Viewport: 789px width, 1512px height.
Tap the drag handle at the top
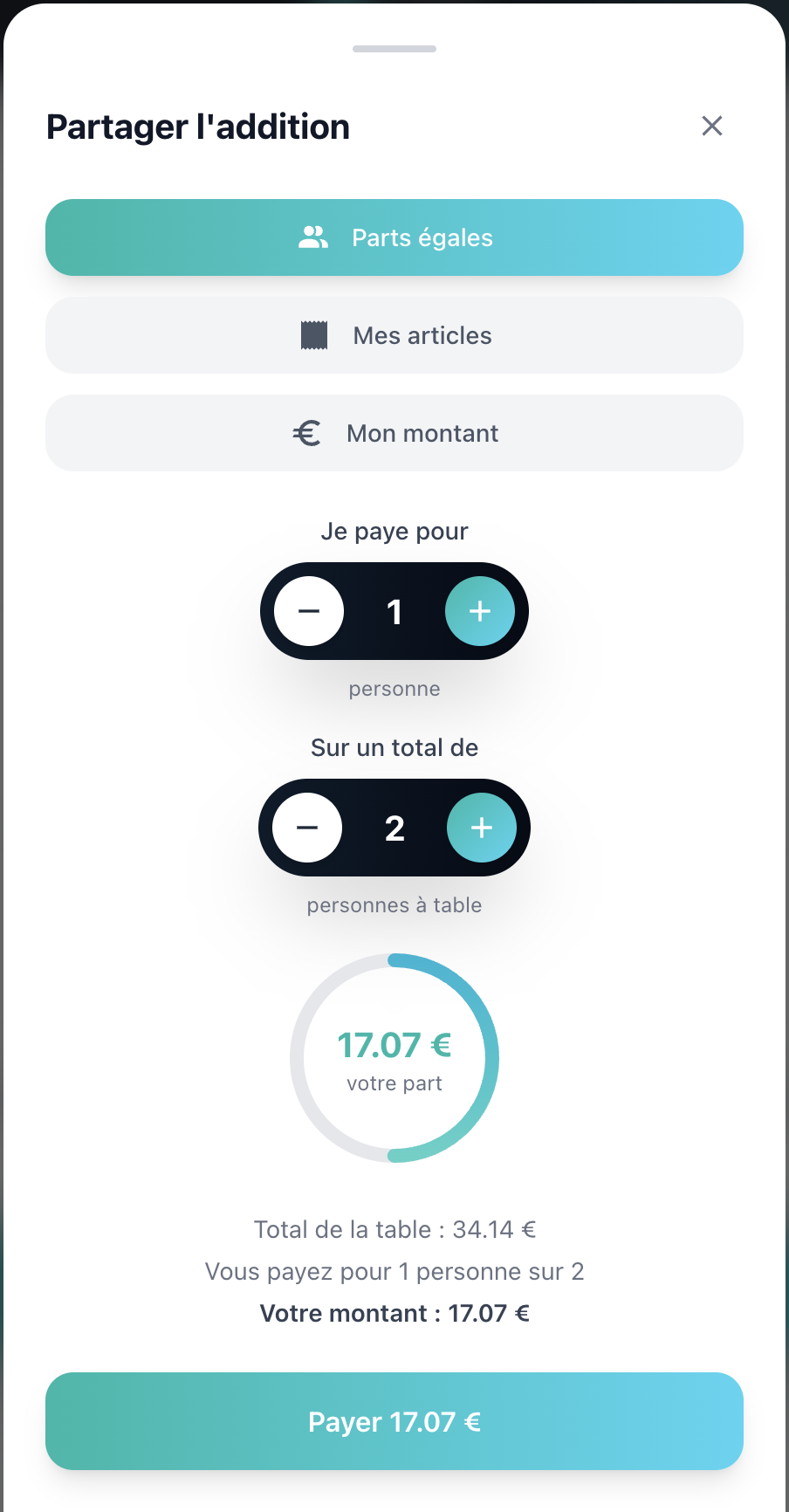[394, 49]
